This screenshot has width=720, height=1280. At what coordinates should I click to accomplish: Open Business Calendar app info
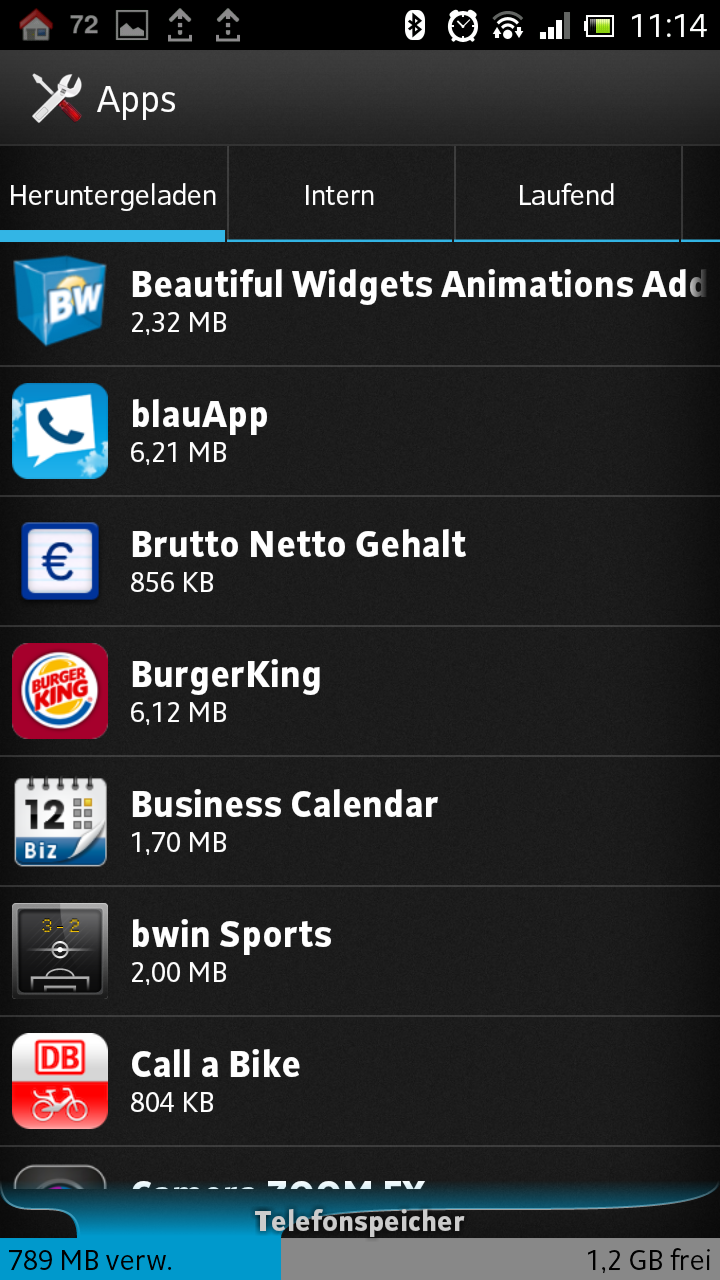coord(360,821)
